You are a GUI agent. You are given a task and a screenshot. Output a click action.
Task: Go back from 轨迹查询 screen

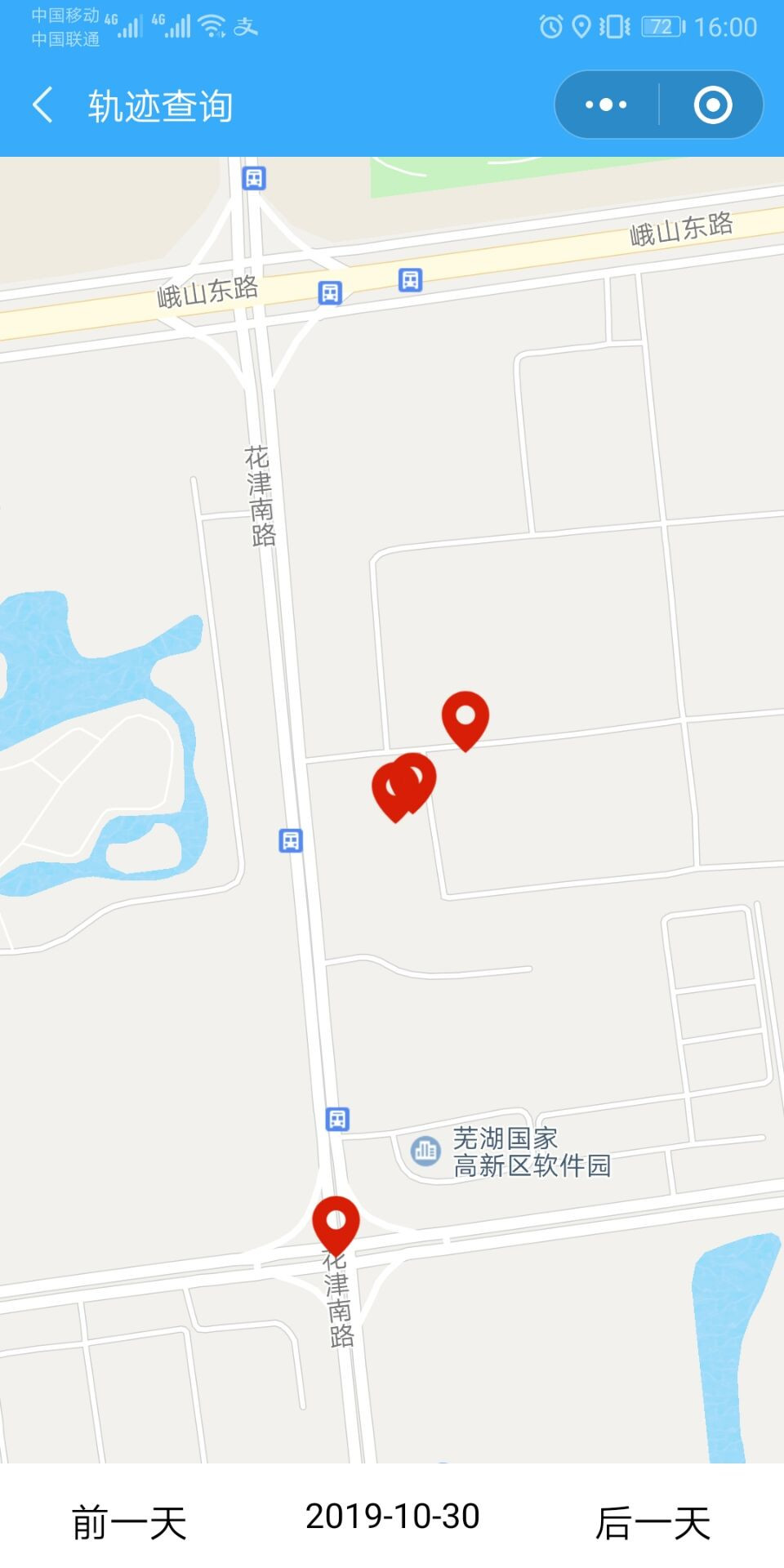point(42,105)
